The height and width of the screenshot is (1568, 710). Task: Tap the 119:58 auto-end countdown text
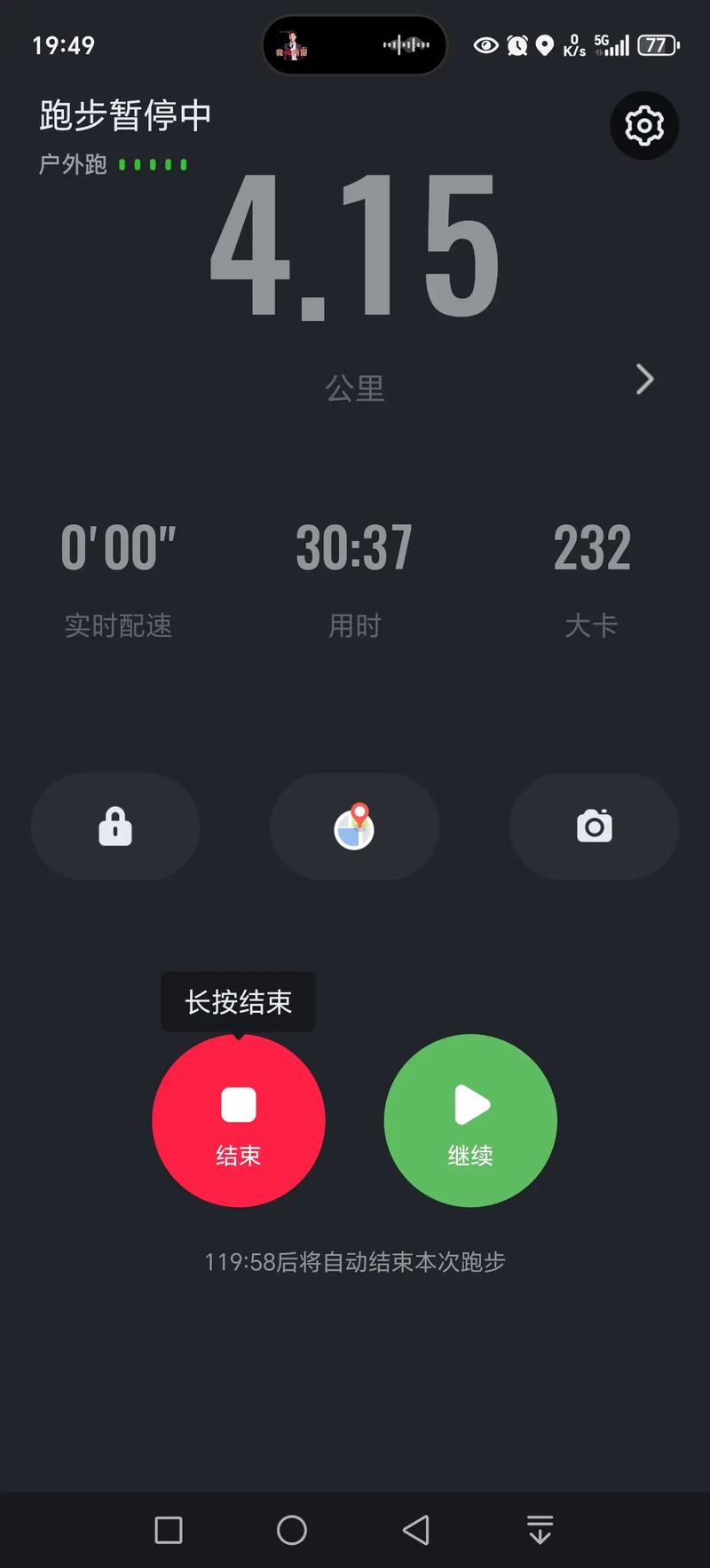pos(354,1261)
